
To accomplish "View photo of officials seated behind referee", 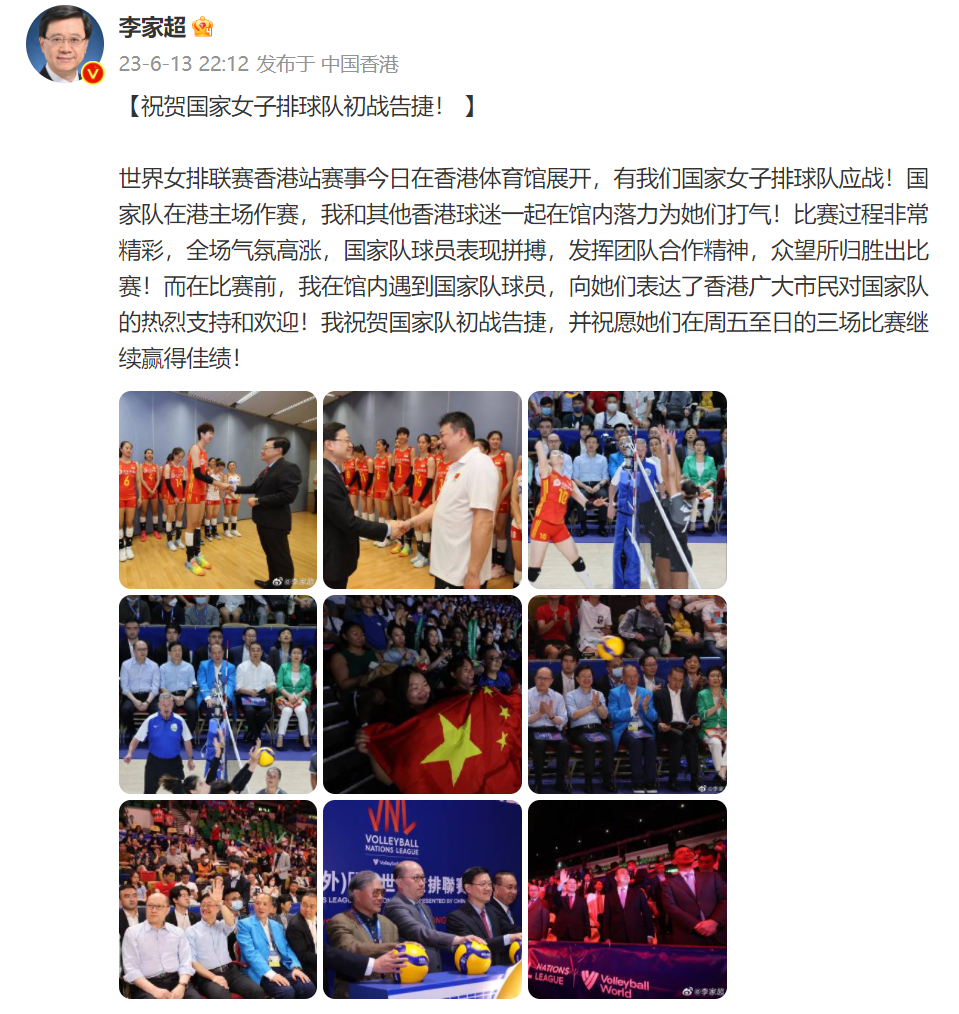I will pos(218,694).
